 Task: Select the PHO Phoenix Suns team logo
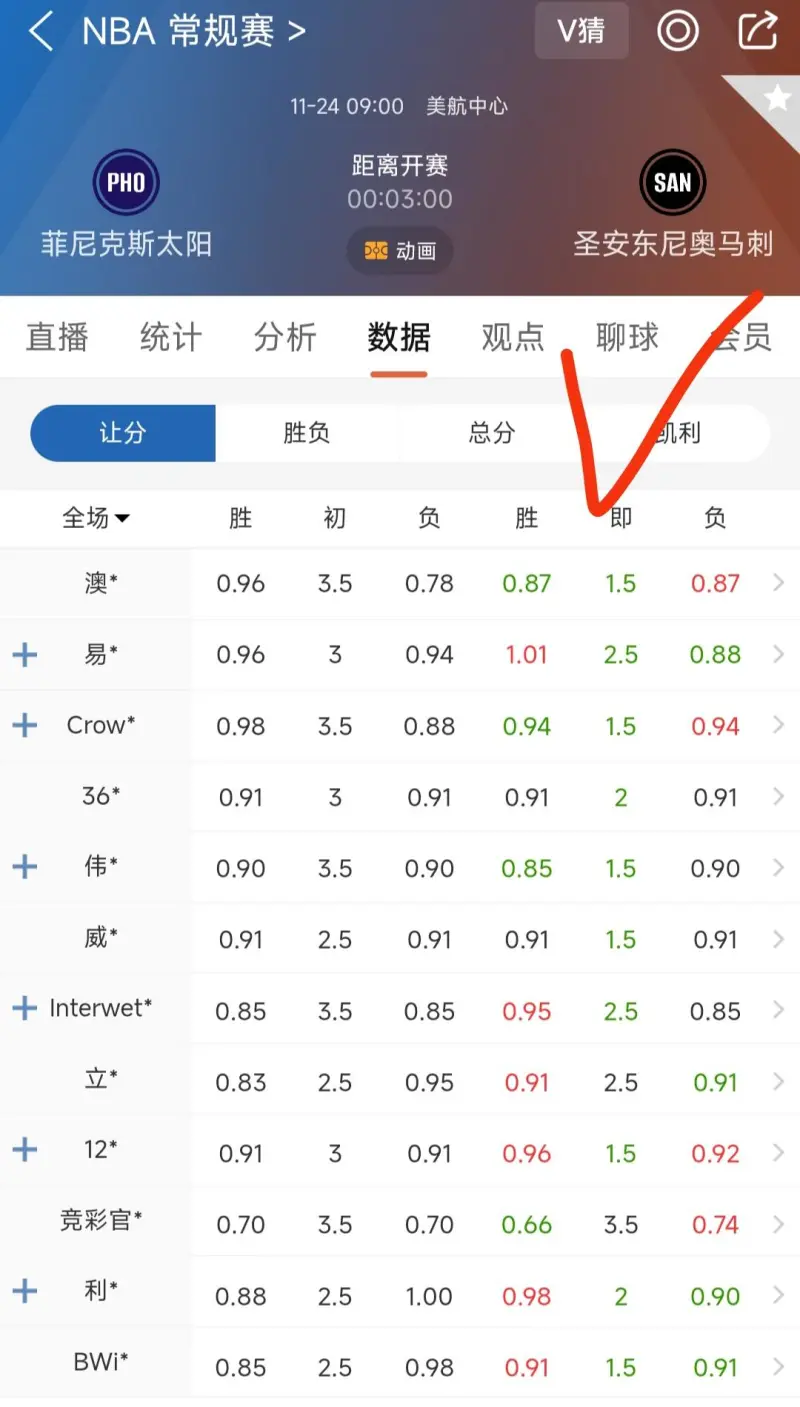point(125,182)
